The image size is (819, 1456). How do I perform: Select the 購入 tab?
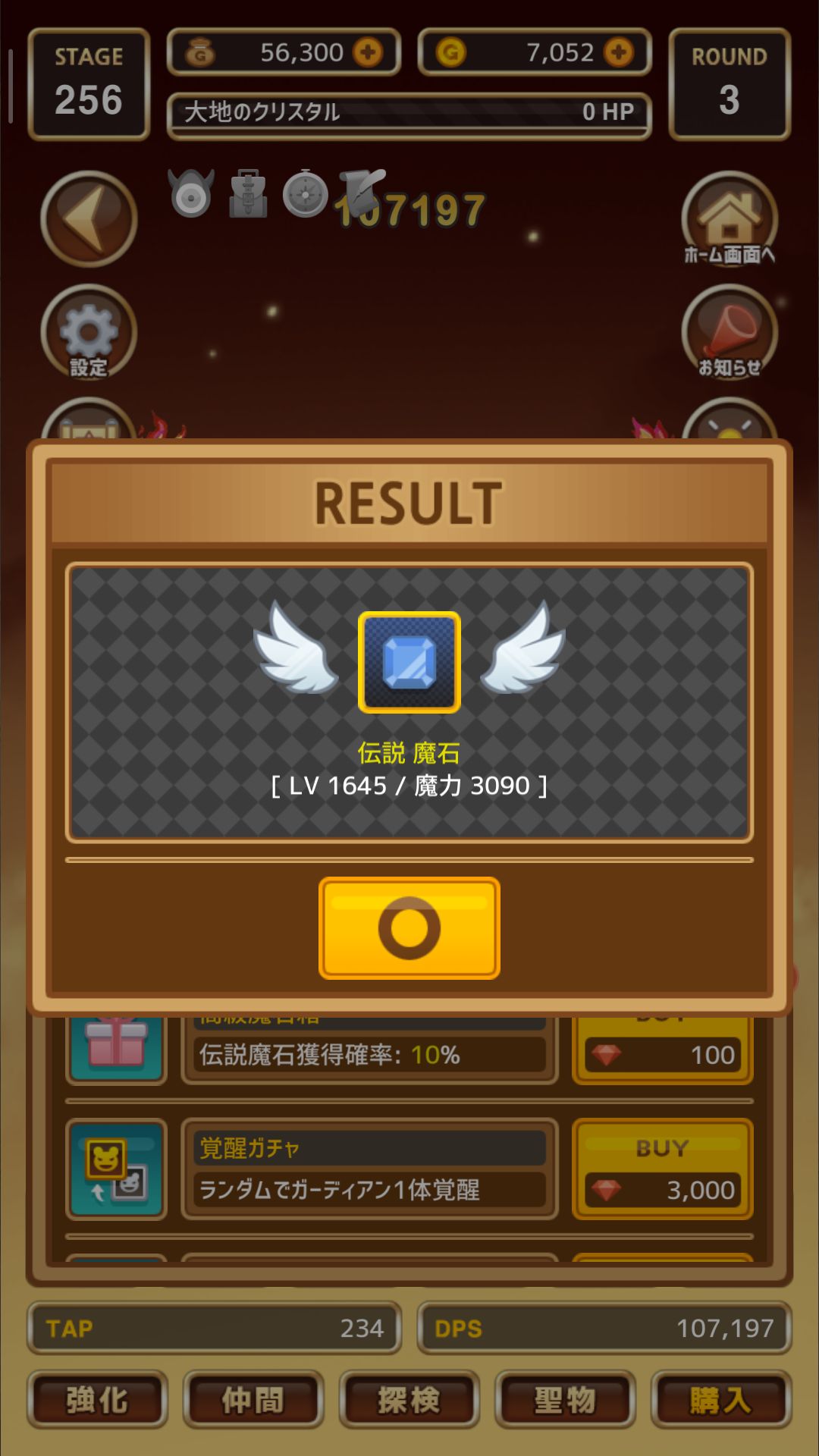point(720,1400)
